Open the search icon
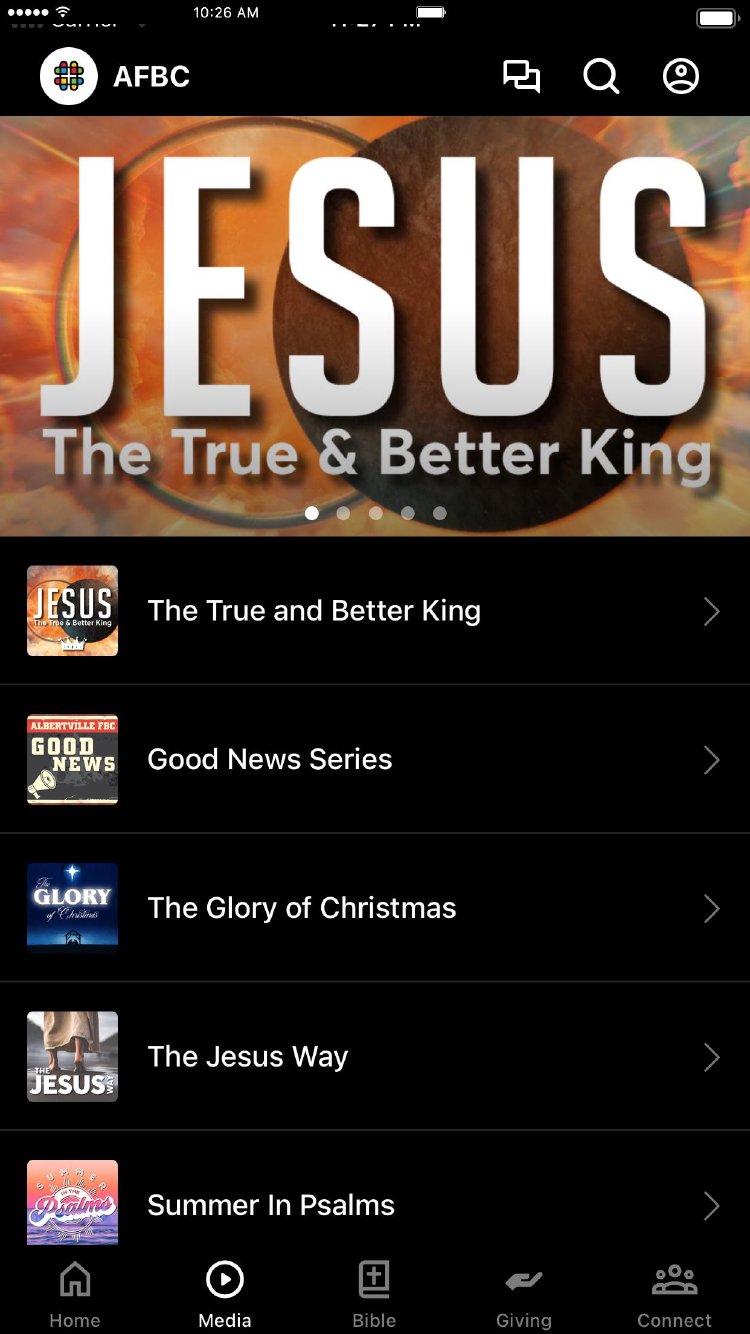750x1334 pixels. pyautogui.click(x=601, y=77)
